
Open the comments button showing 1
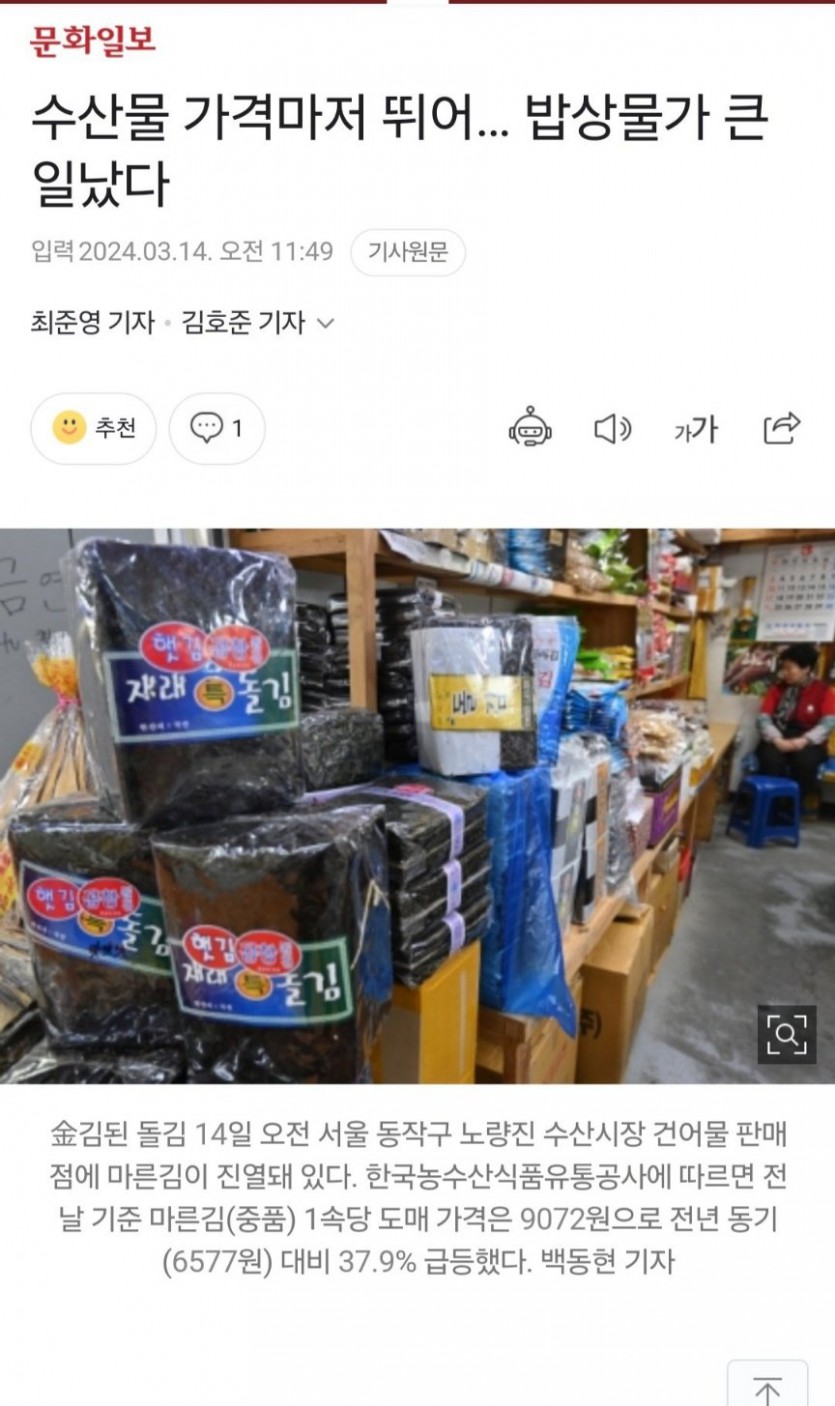click(x=217, y=428)
